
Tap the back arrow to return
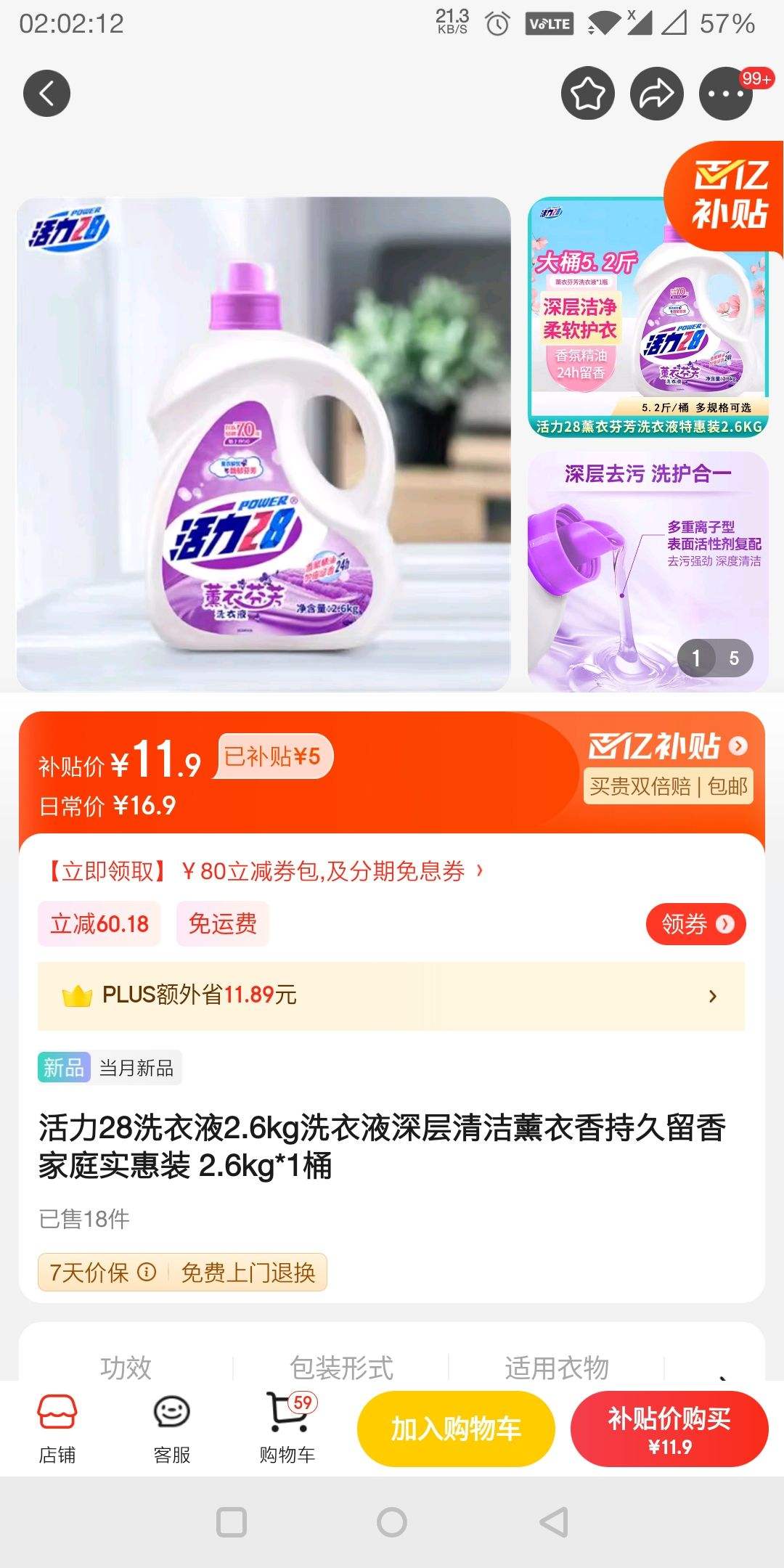(46, 93)
